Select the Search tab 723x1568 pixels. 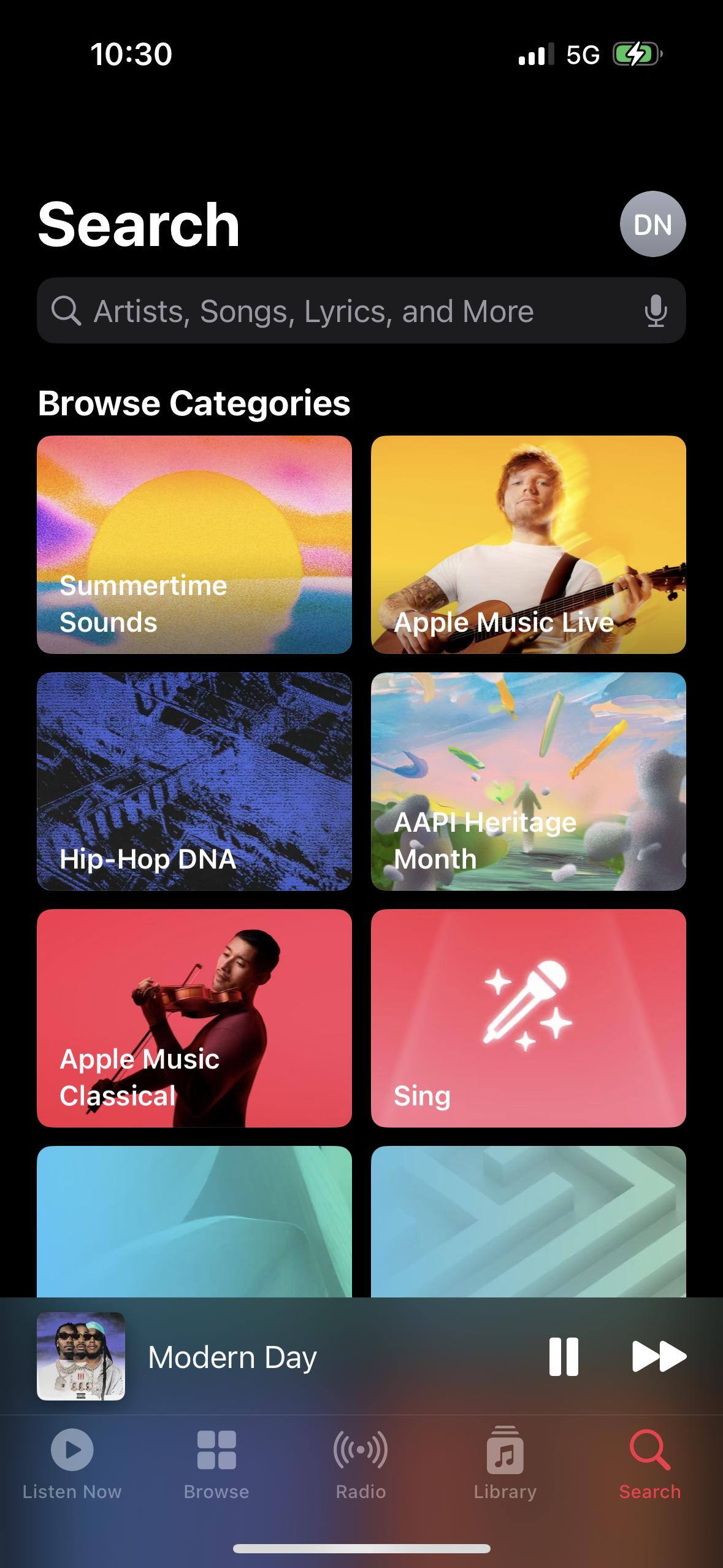(x=649, y=1463)
